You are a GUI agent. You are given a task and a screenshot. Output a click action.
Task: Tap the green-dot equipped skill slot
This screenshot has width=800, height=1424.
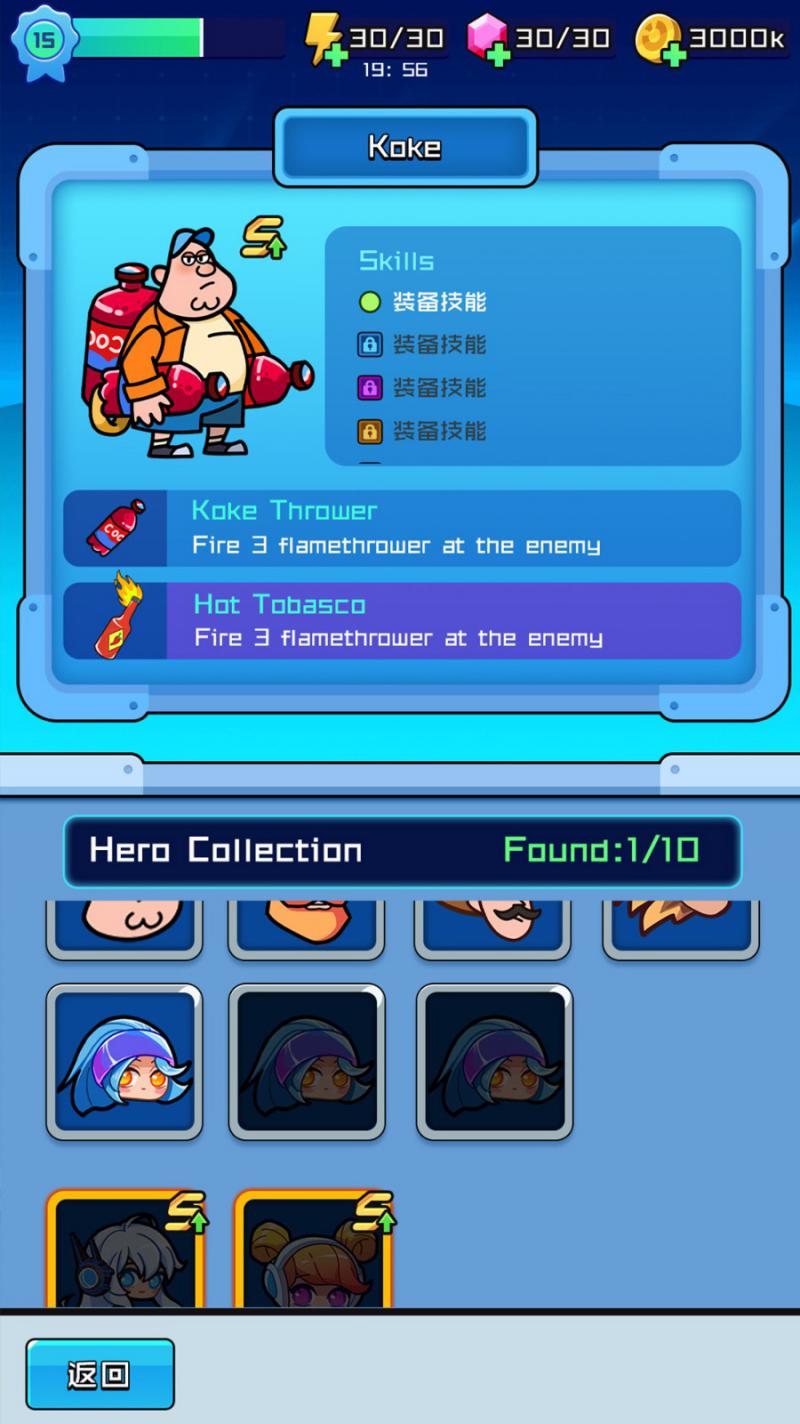(422, 301)
